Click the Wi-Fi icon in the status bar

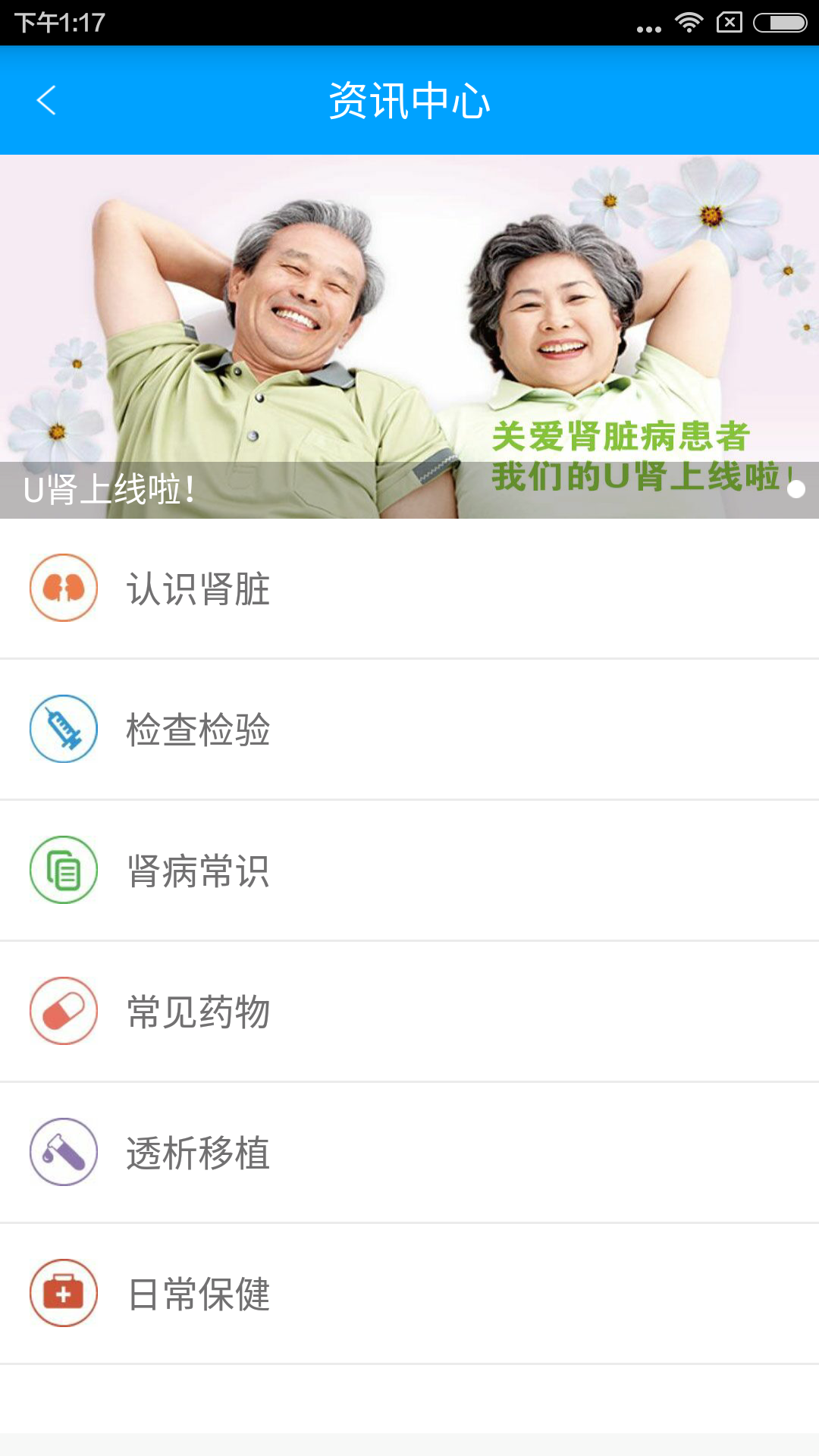point(690,20)
